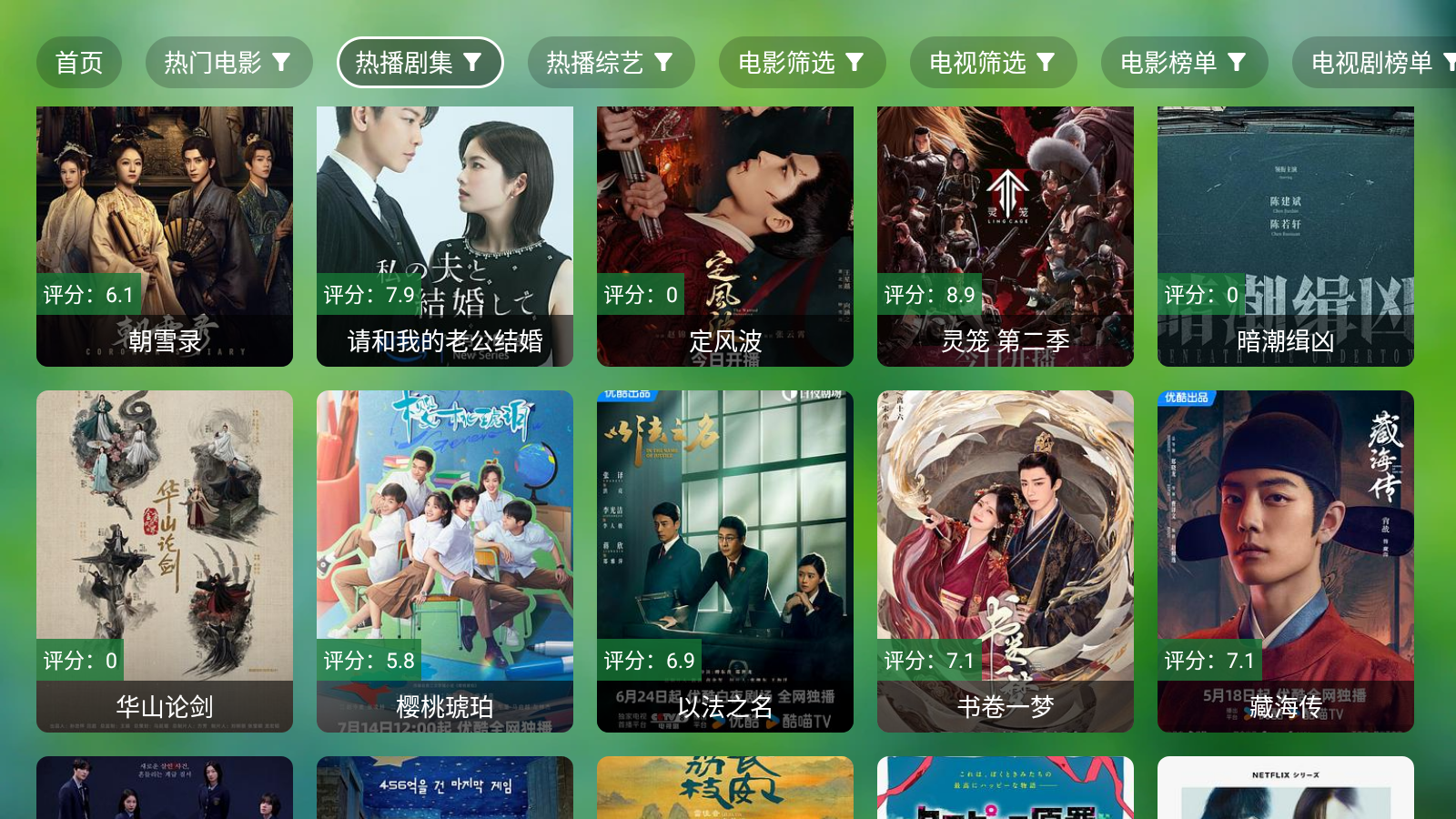Viewport: 1456px width, 819px height.
Task: Open the 电视筛选 tab
Action: pyautogui.click(x=993, y=63)
